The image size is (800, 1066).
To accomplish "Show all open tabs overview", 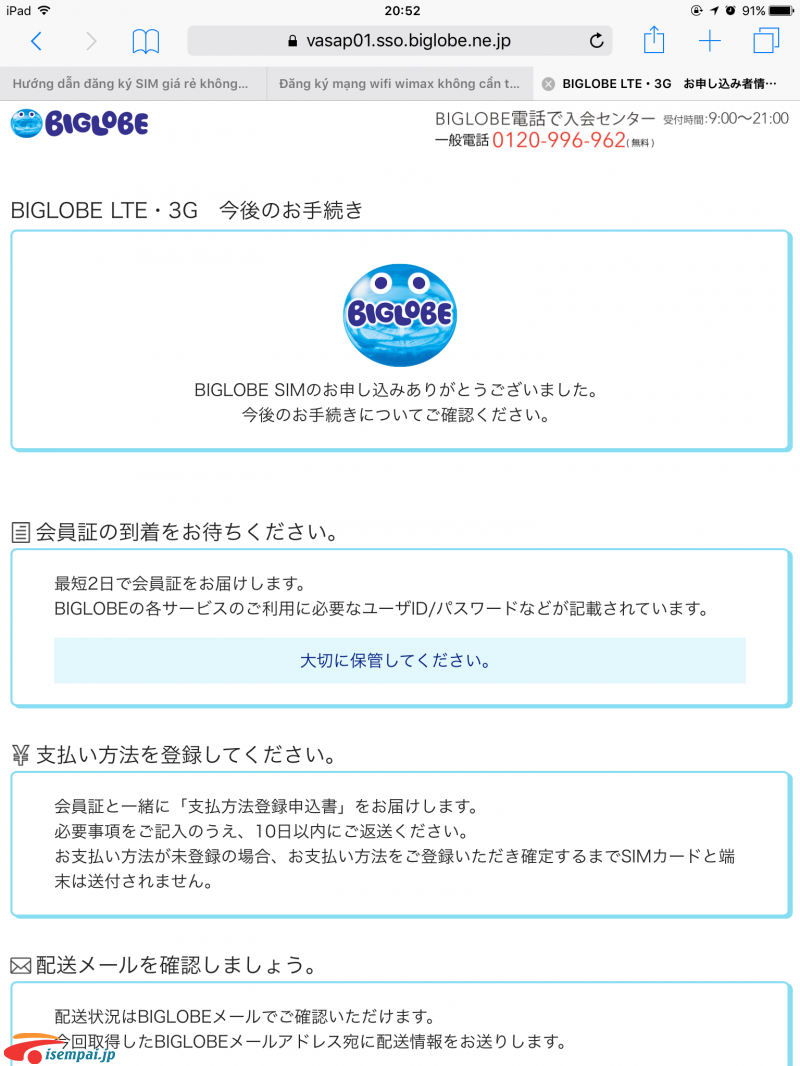I will [766, 41].
